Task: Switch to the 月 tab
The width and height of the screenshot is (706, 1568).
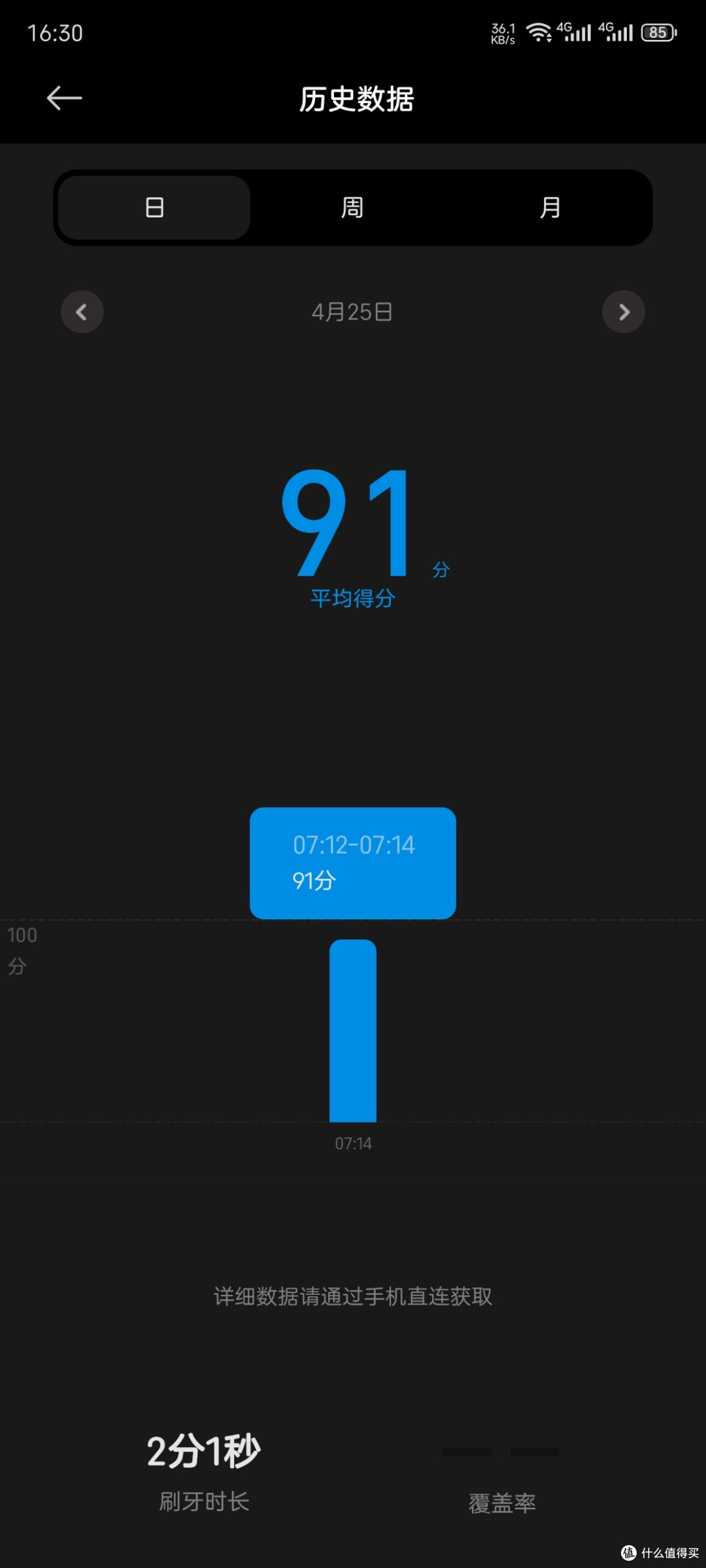Action: pyautogui.click(x=550, y=208)
